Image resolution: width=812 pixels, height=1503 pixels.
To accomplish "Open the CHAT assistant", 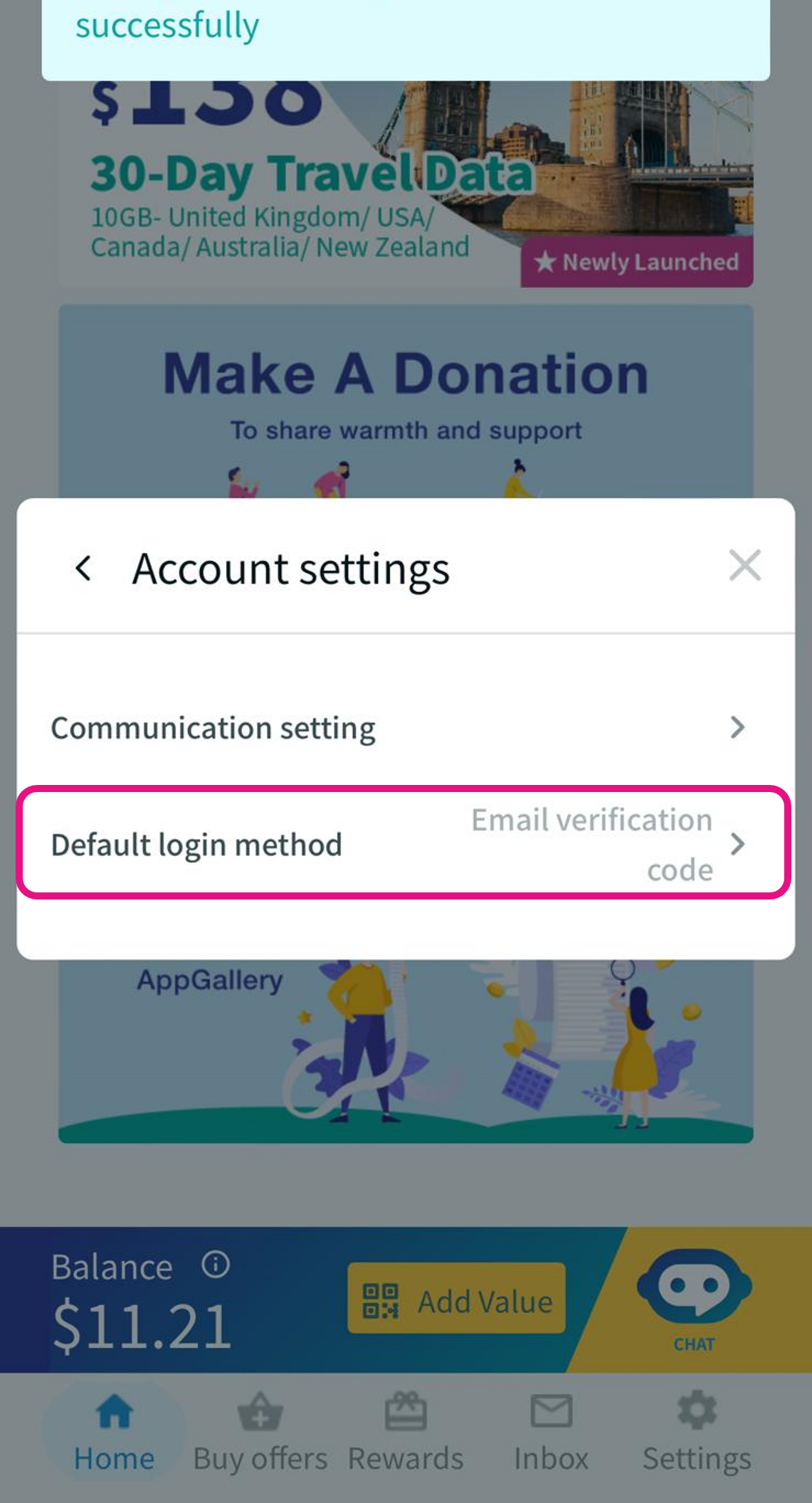I will point(695,1299).
